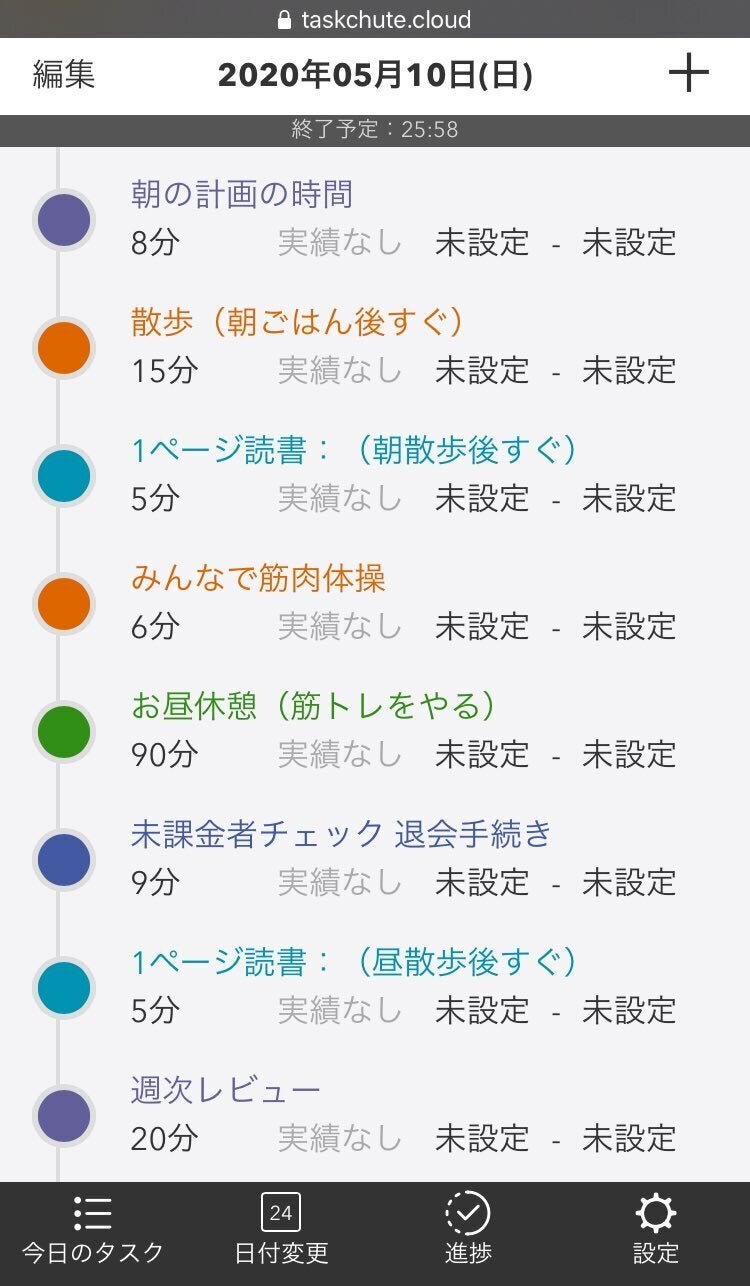The image size is (750, 1286).
Task: Open the 週次レビュー task
Action: click(226, 1090)
